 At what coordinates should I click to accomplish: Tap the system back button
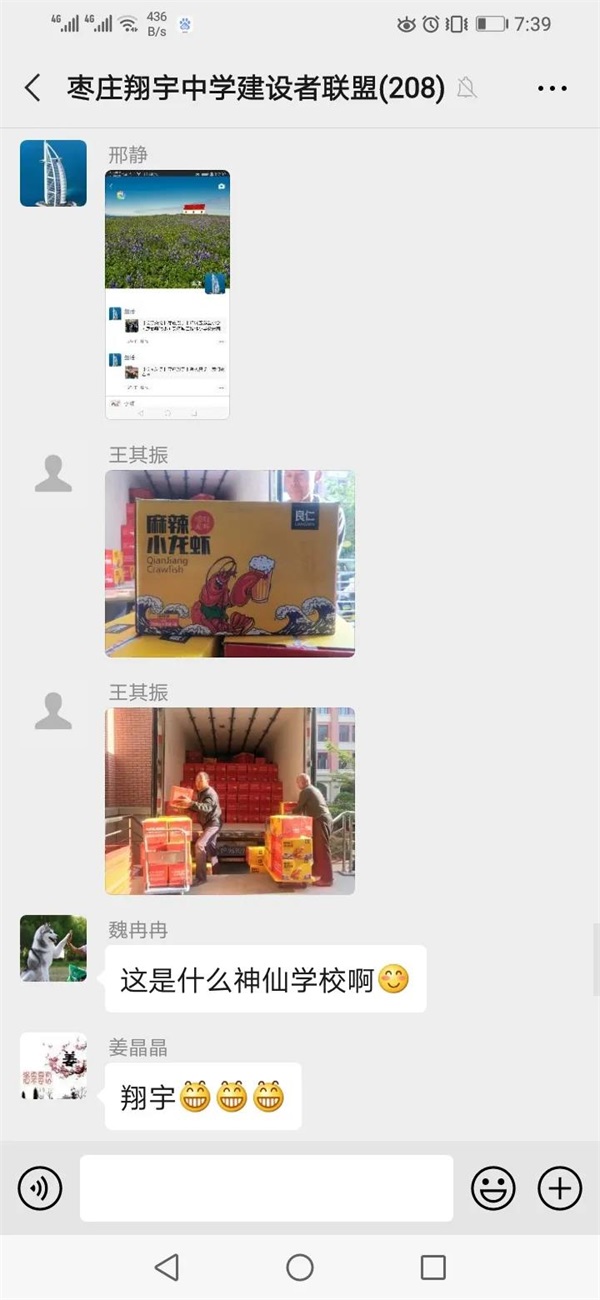167,1268
